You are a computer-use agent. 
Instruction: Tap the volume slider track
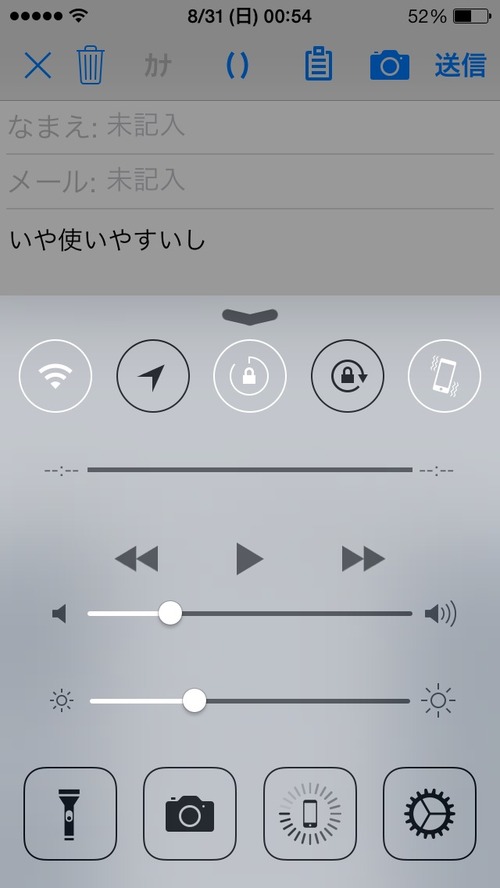pos(250,613)
